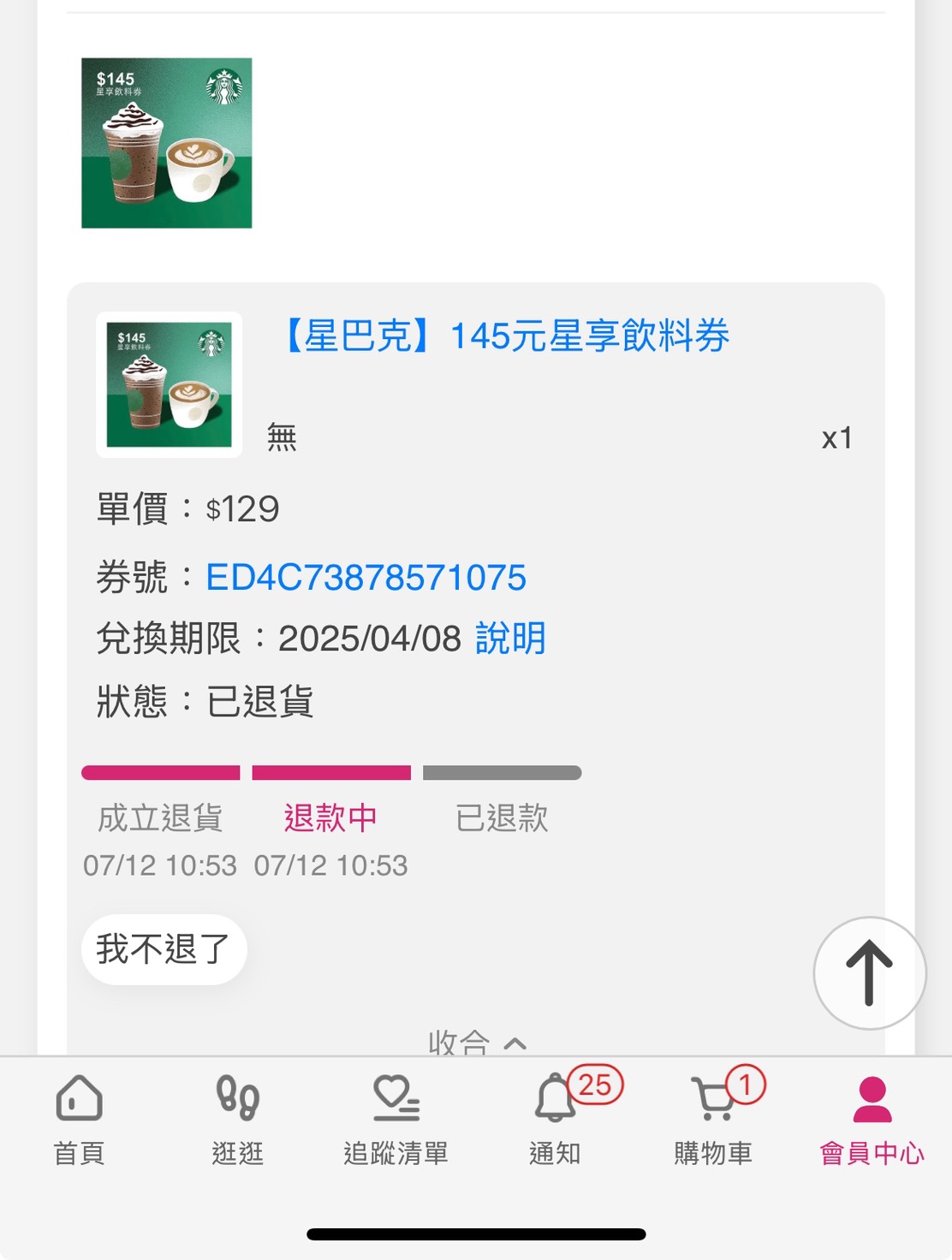This screenshot has width=952, height=1260.
Task: Open the 說明 link for redemption deadline
Action: point(510,639)
